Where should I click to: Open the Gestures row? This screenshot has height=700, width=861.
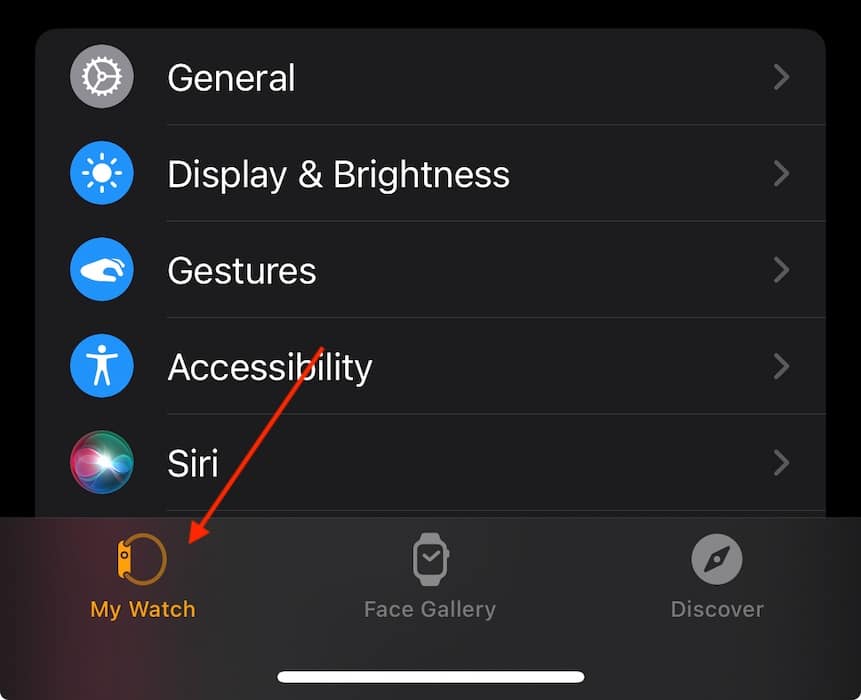click(x=430, y=271)
